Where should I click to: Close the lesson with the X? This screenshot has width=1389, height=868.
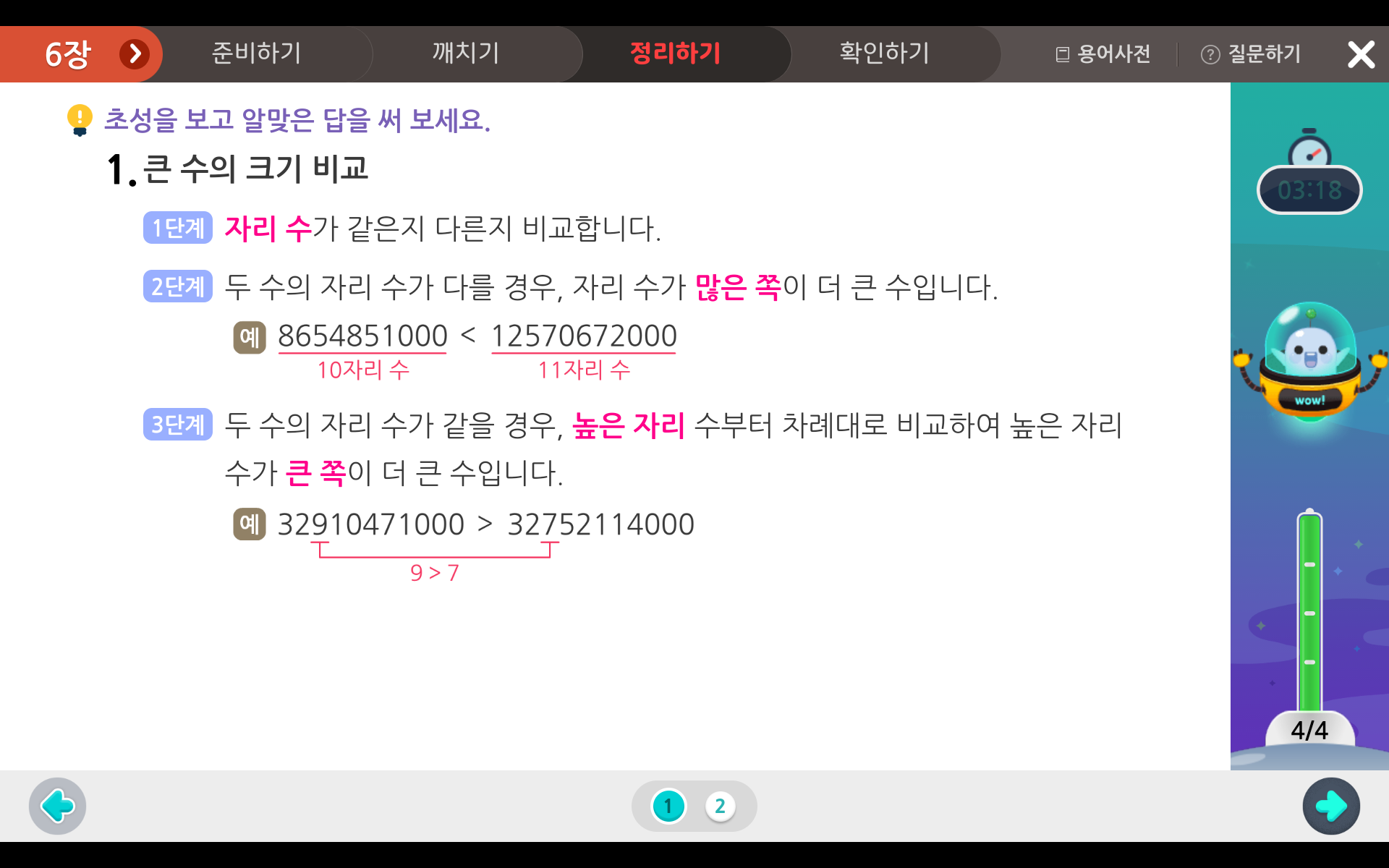coord(1361,54)
